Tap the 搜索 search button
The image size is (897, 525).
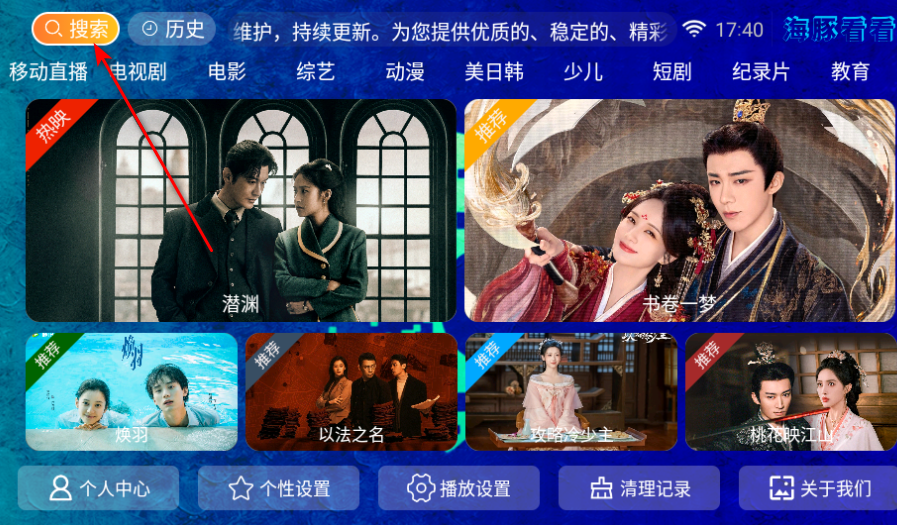point(76,29)
